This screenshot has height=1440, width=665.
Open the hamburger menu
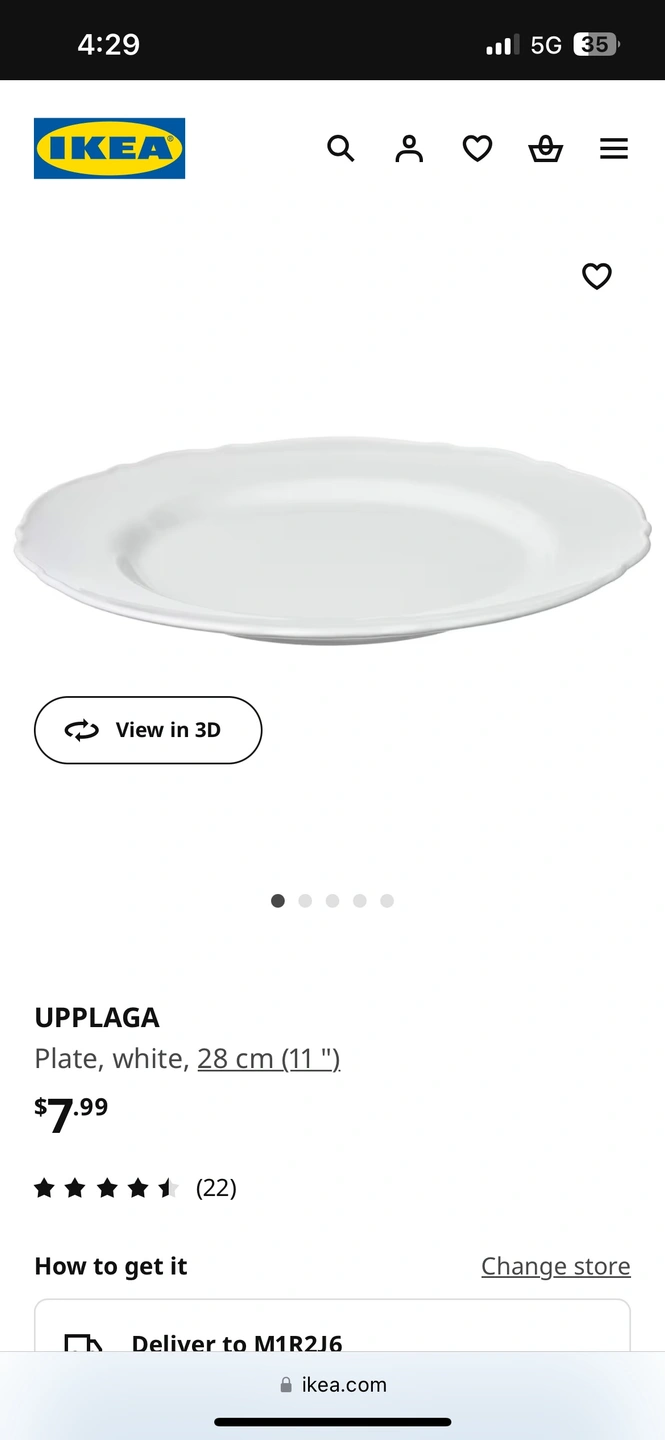[614, 149]
